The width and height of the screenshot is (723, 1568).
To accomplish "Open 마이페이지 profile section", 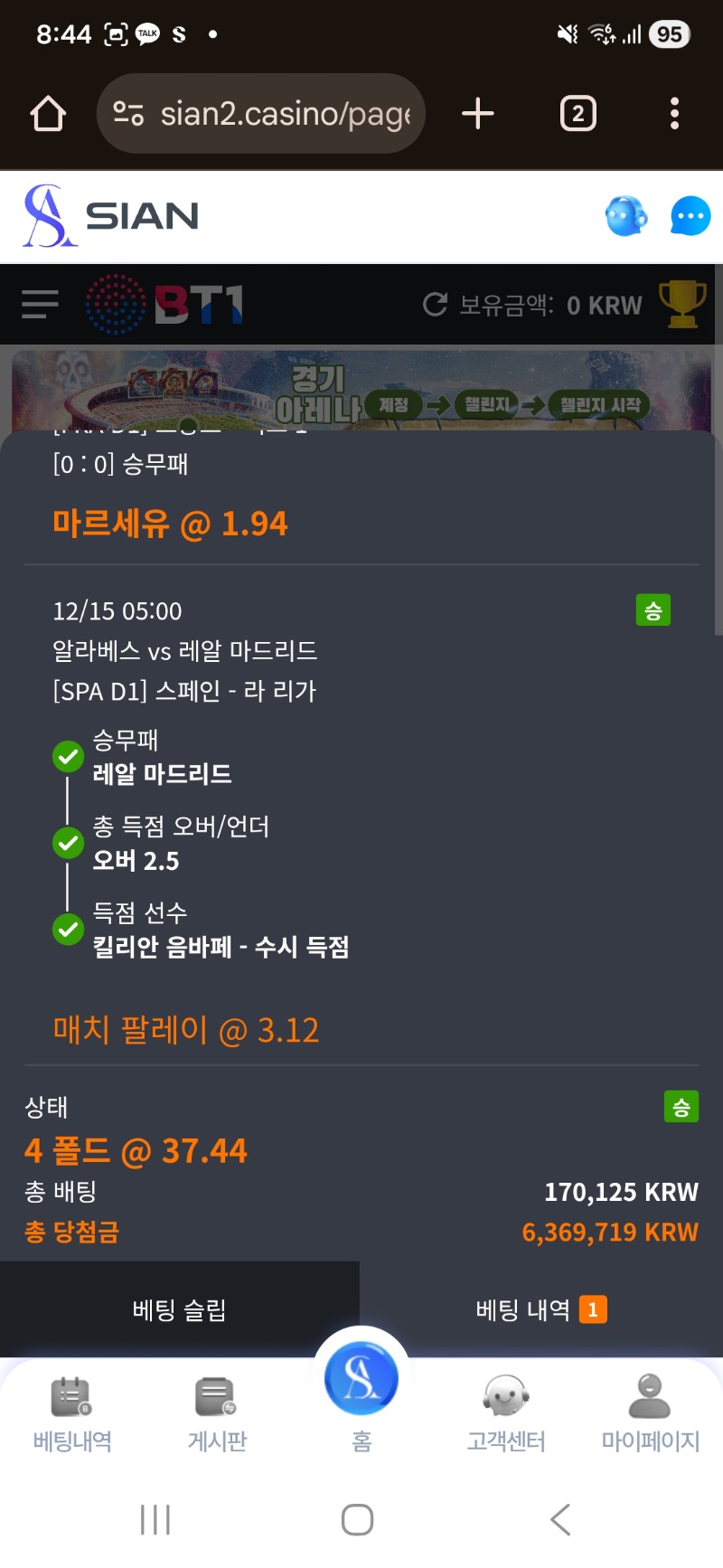I will pyautogui.click(x=651, y=1414).
